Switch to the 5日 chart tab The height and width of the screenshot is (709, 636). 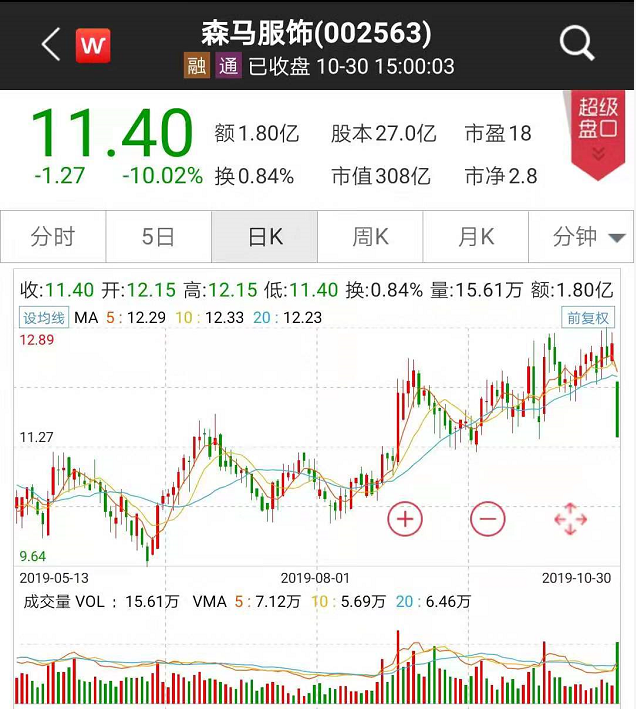tap(158, 237)
